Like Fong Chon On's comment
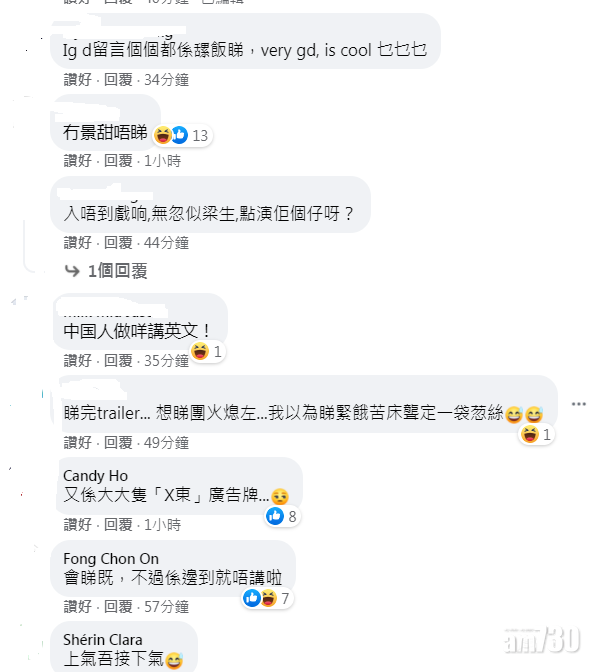Viewport: 601px width, 672px height. (x=78, y=606)
